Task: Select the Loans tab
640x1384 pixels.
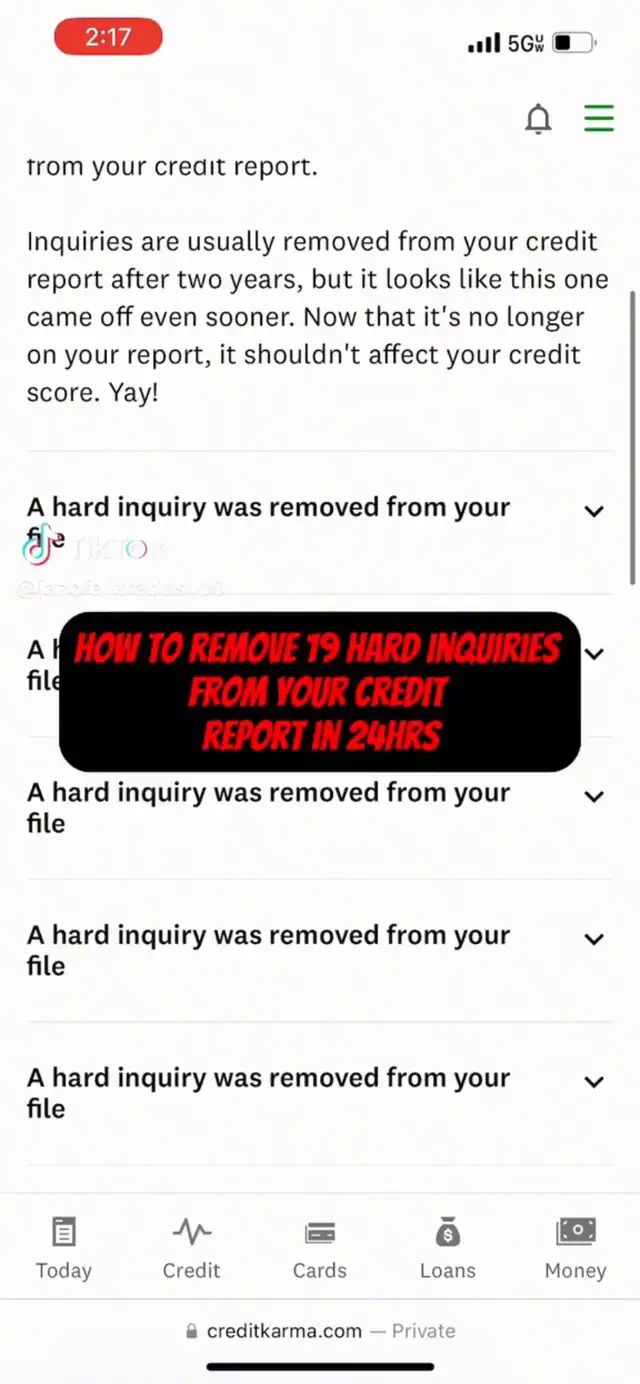Action: tap(447, 1248)
